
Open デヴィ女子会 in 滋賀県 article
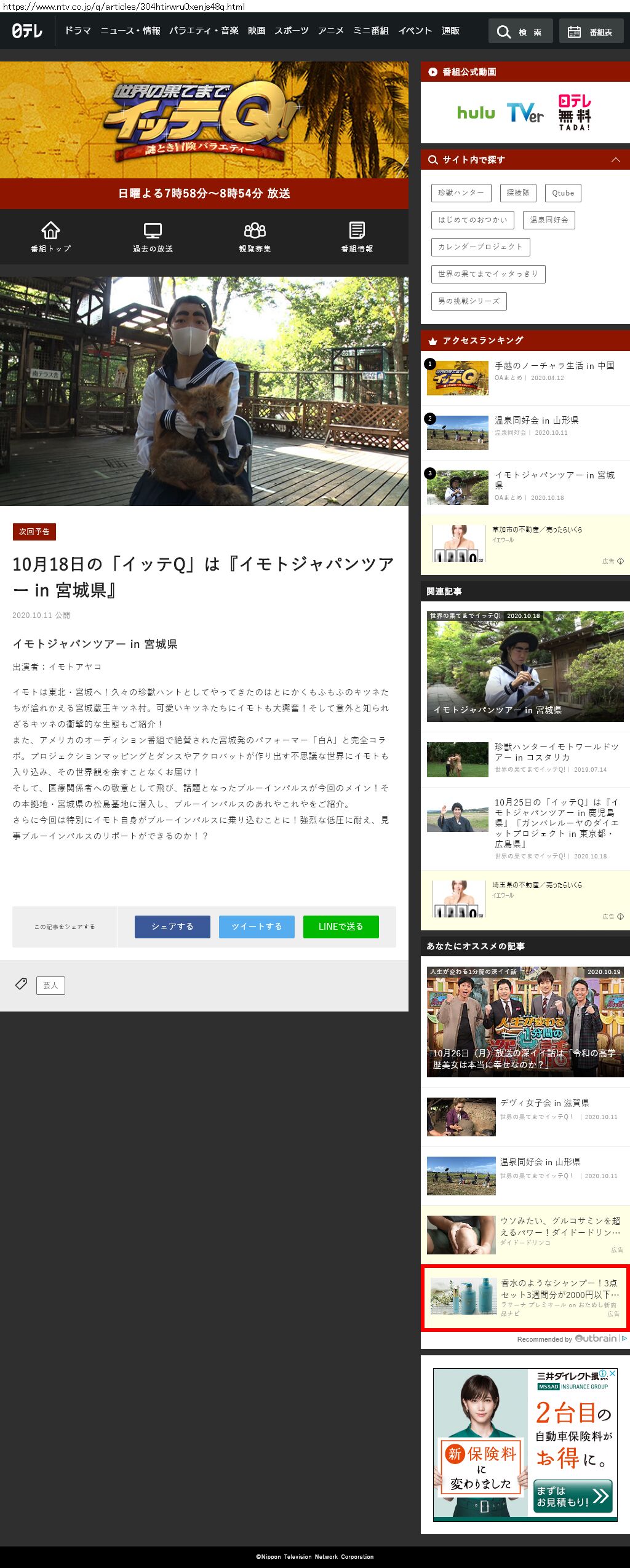(x=544, y=1103)
